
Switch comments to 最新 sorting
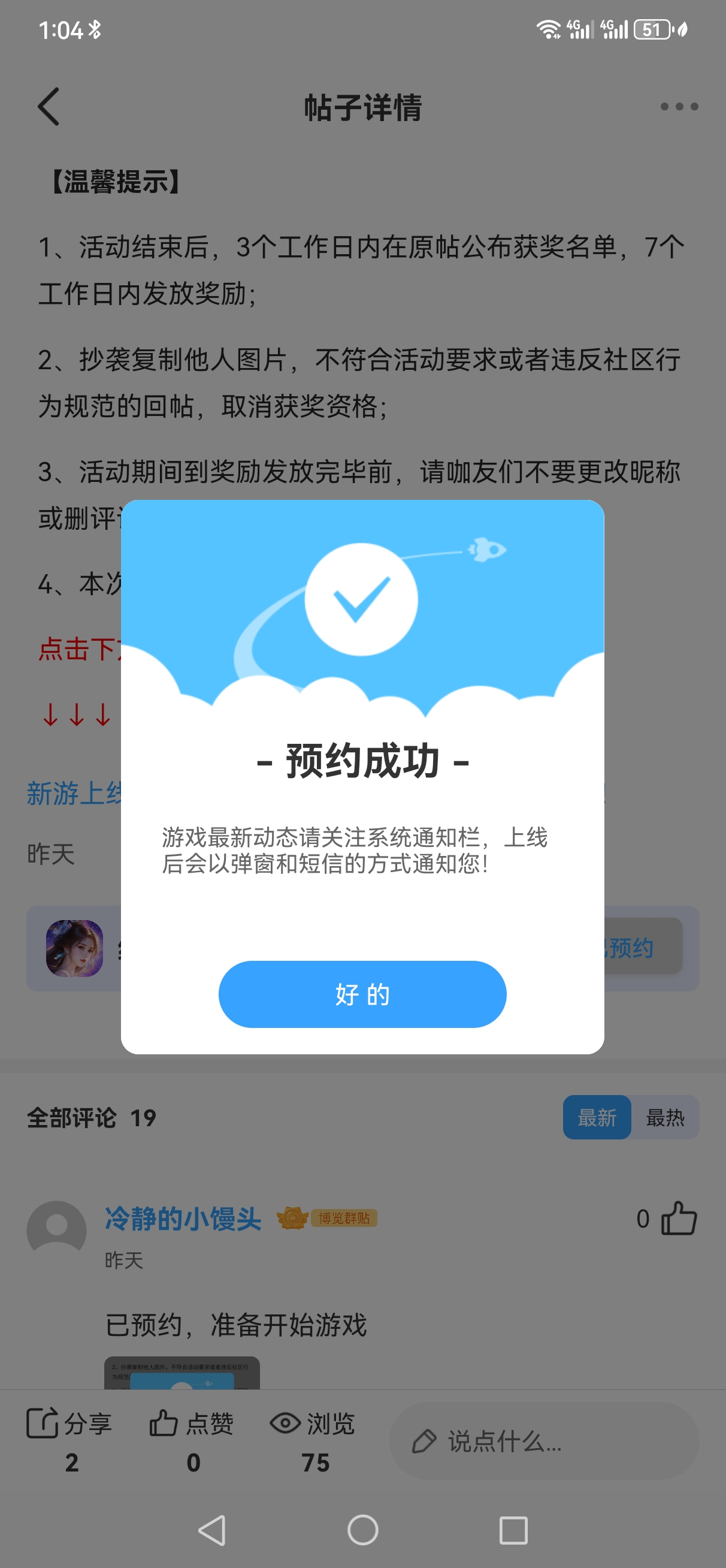[597, 1118]
